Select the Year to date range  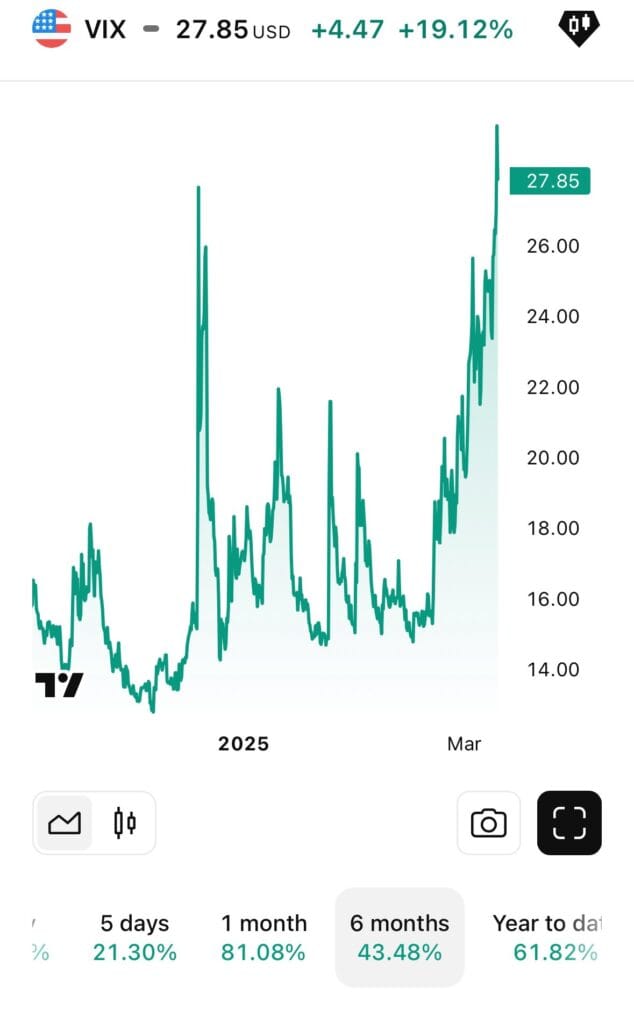pyautogui.click(x=545, y=937)
